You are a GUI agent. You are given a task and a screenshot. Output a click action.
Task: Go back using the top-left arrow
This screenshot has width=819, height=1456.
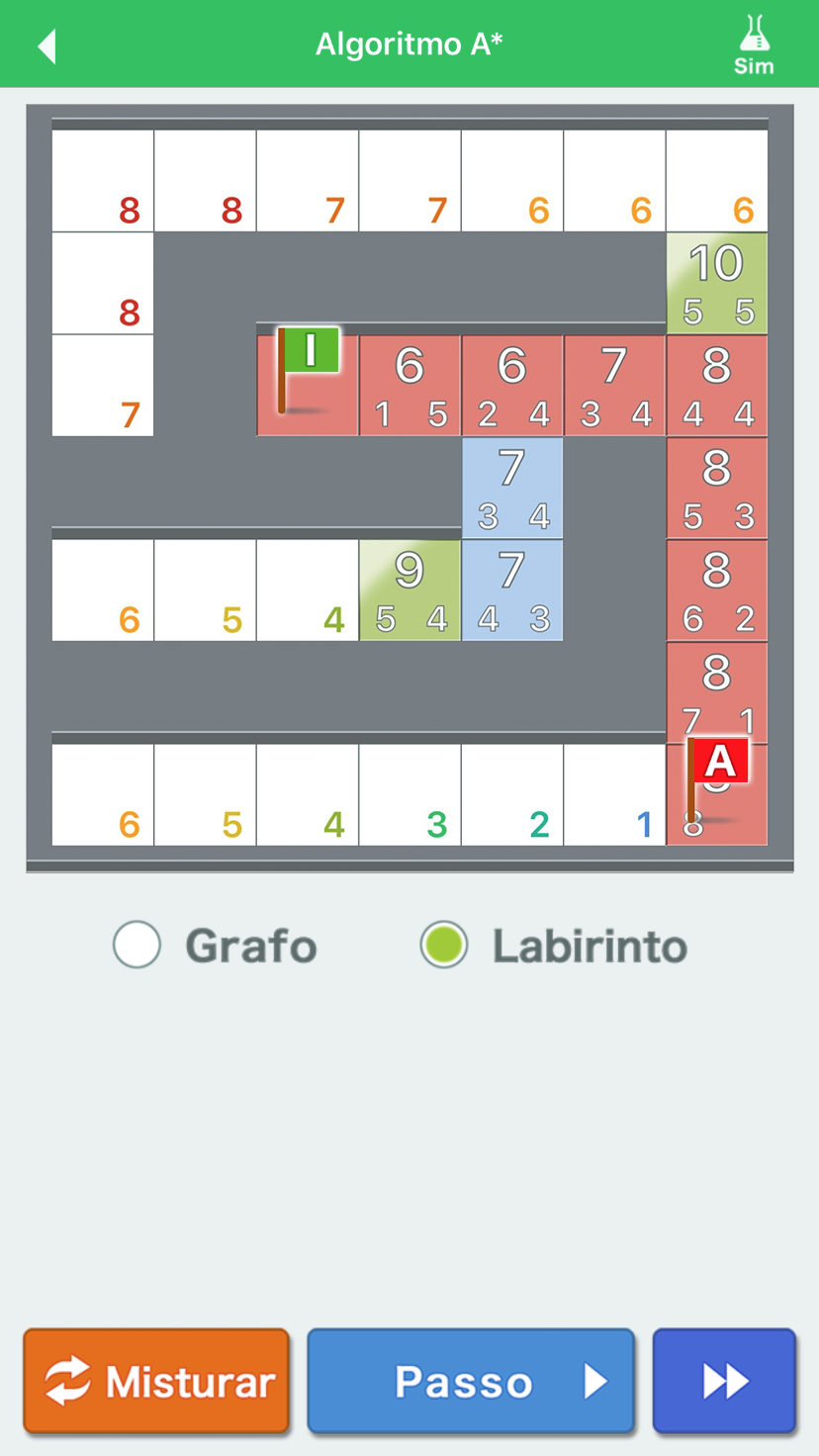[x=46, y=45]
